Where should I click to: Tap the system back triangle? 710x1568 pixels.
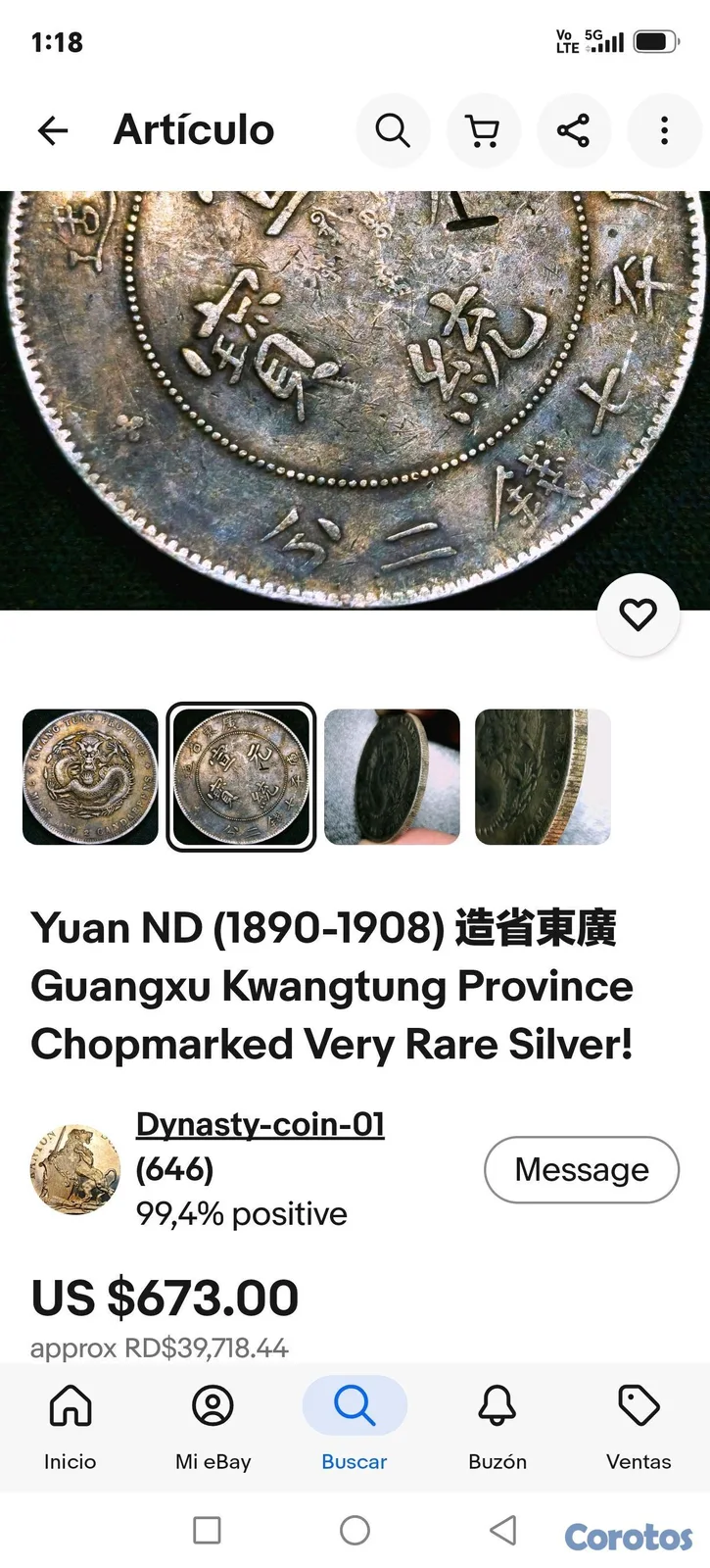pos(503,1530)
